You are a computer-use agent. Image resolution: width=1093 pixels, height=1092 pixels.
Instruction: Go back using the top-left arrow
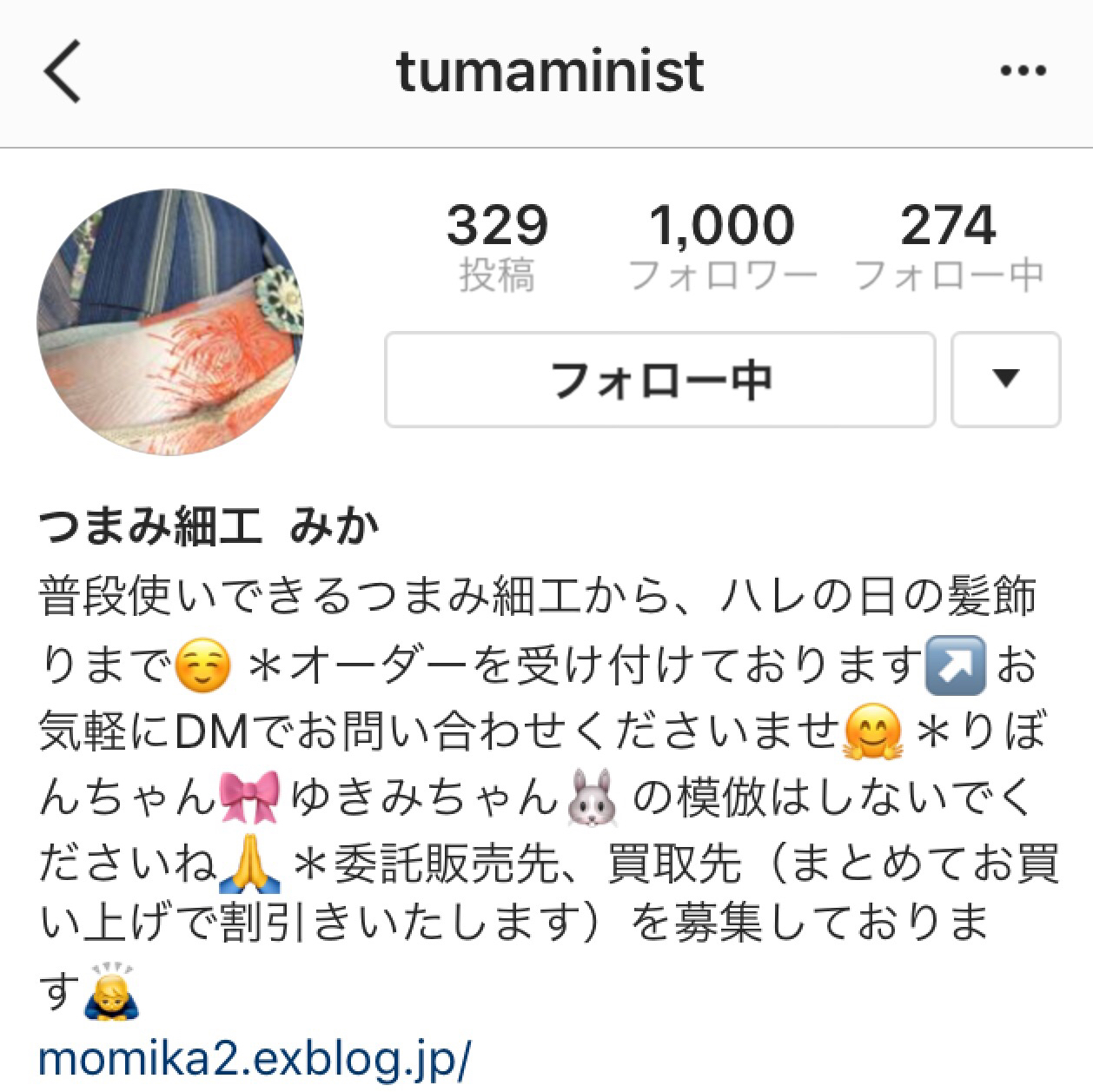(x=63, y=71)
